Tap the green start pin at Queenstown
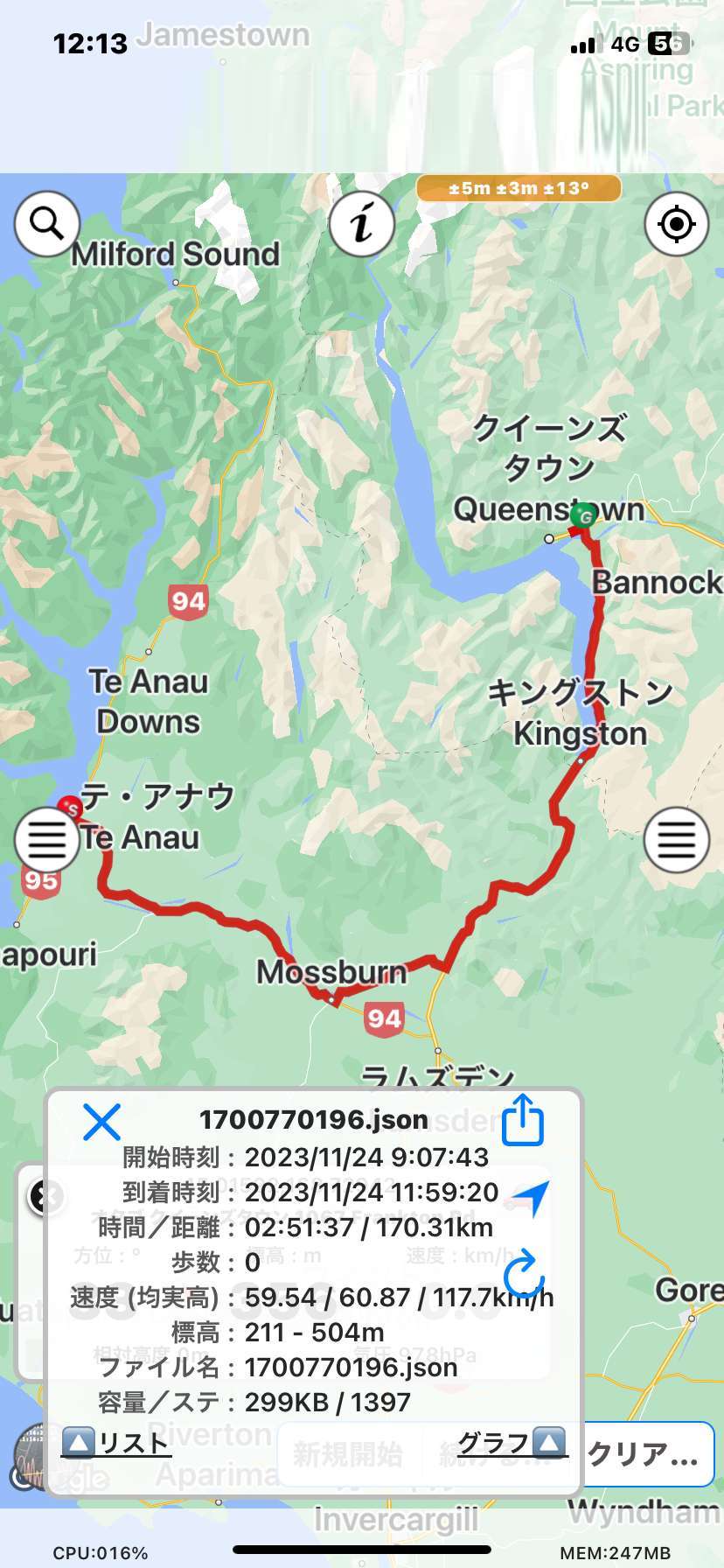This screenshot has width=724, height=1568. [582, 517]
